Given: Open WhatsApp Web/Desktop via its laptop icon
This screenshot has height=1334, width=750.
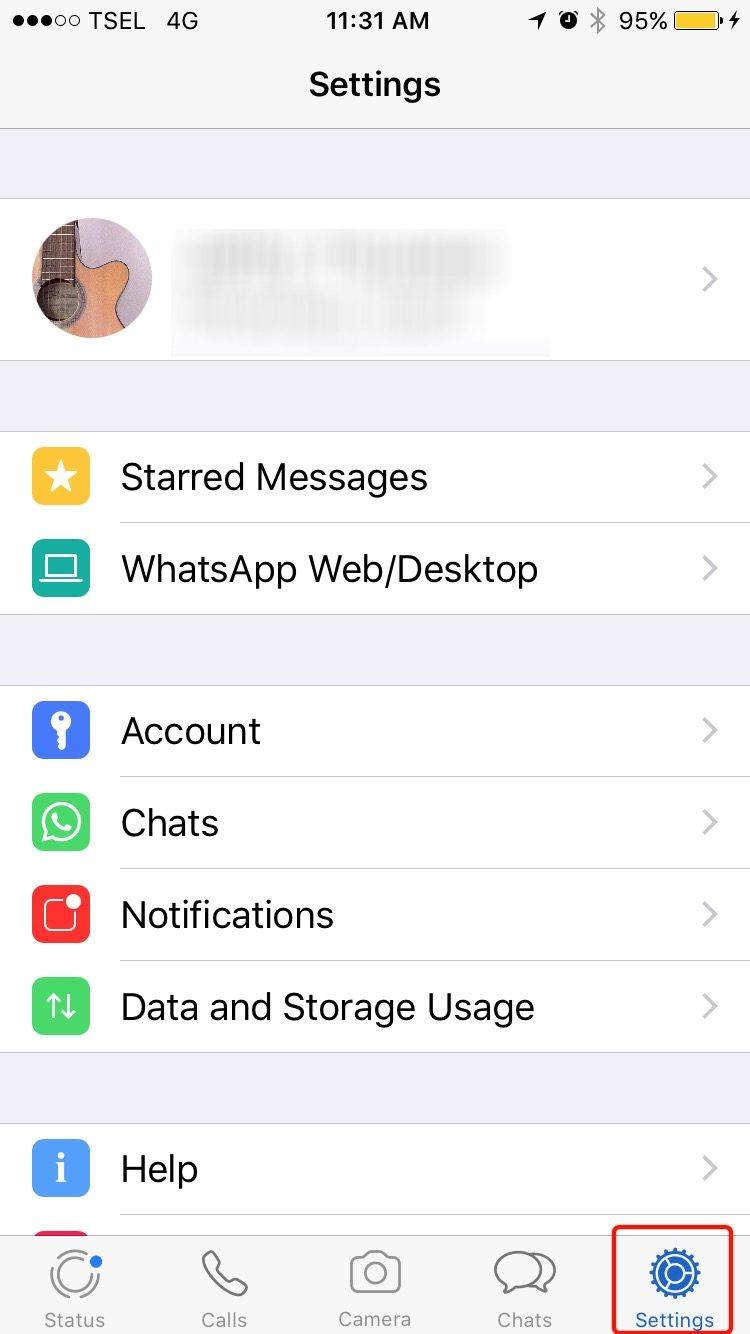Looking at the screenshot, I should click(x=61, y=569).
